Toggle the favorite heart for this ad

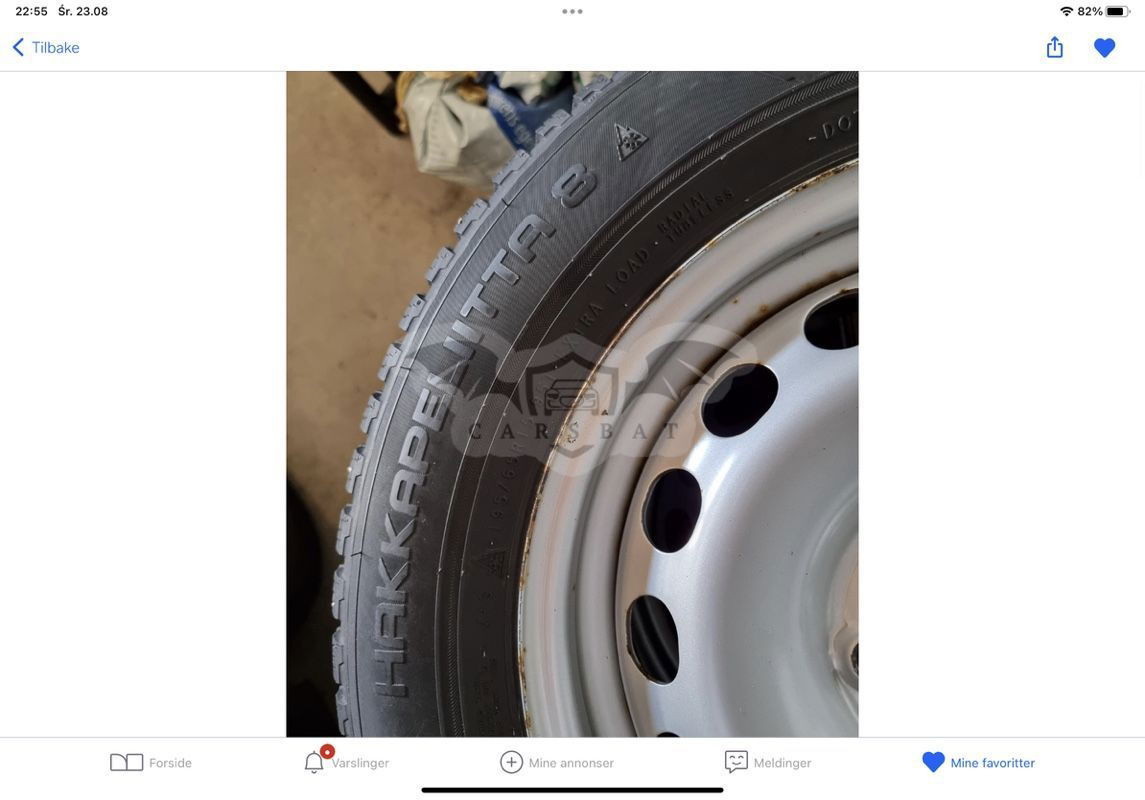tap(1104, 47)
